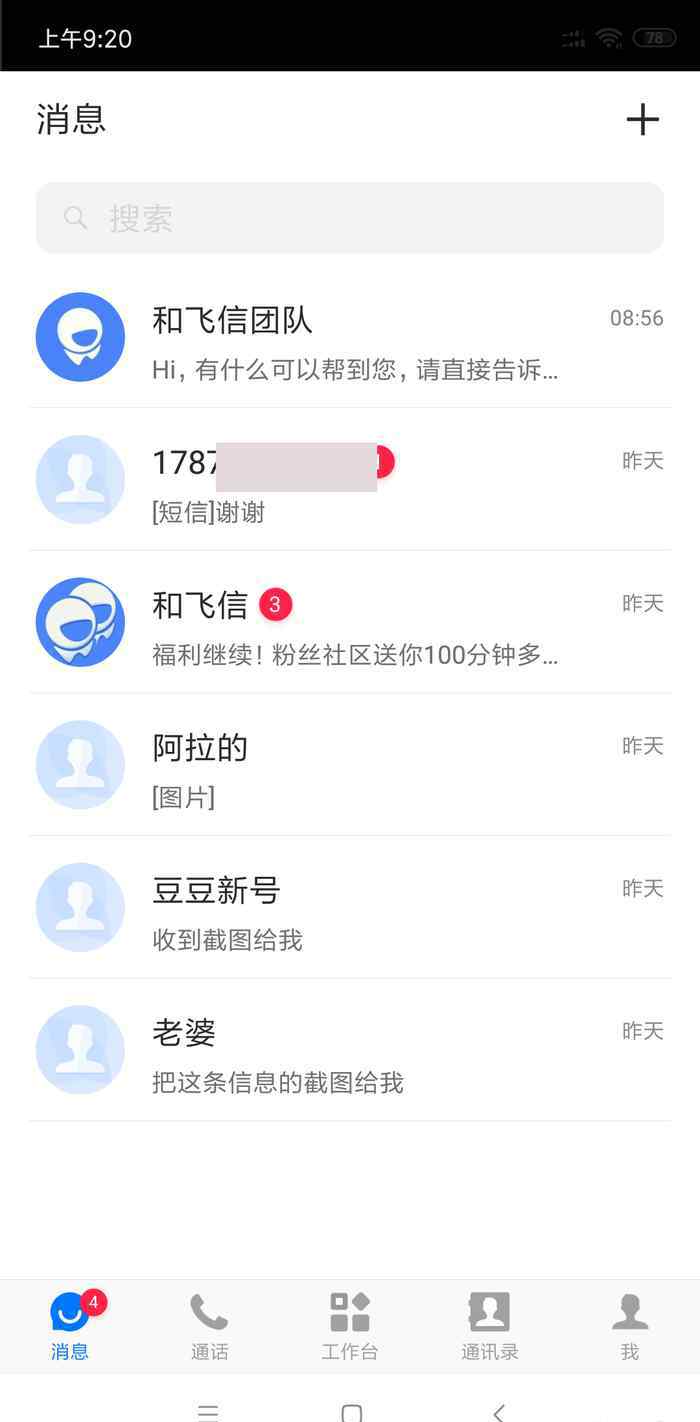This screenshot has height=1422, width=700.
Task: Switch to the 我 profile tab
Action: pos(630,1326)
